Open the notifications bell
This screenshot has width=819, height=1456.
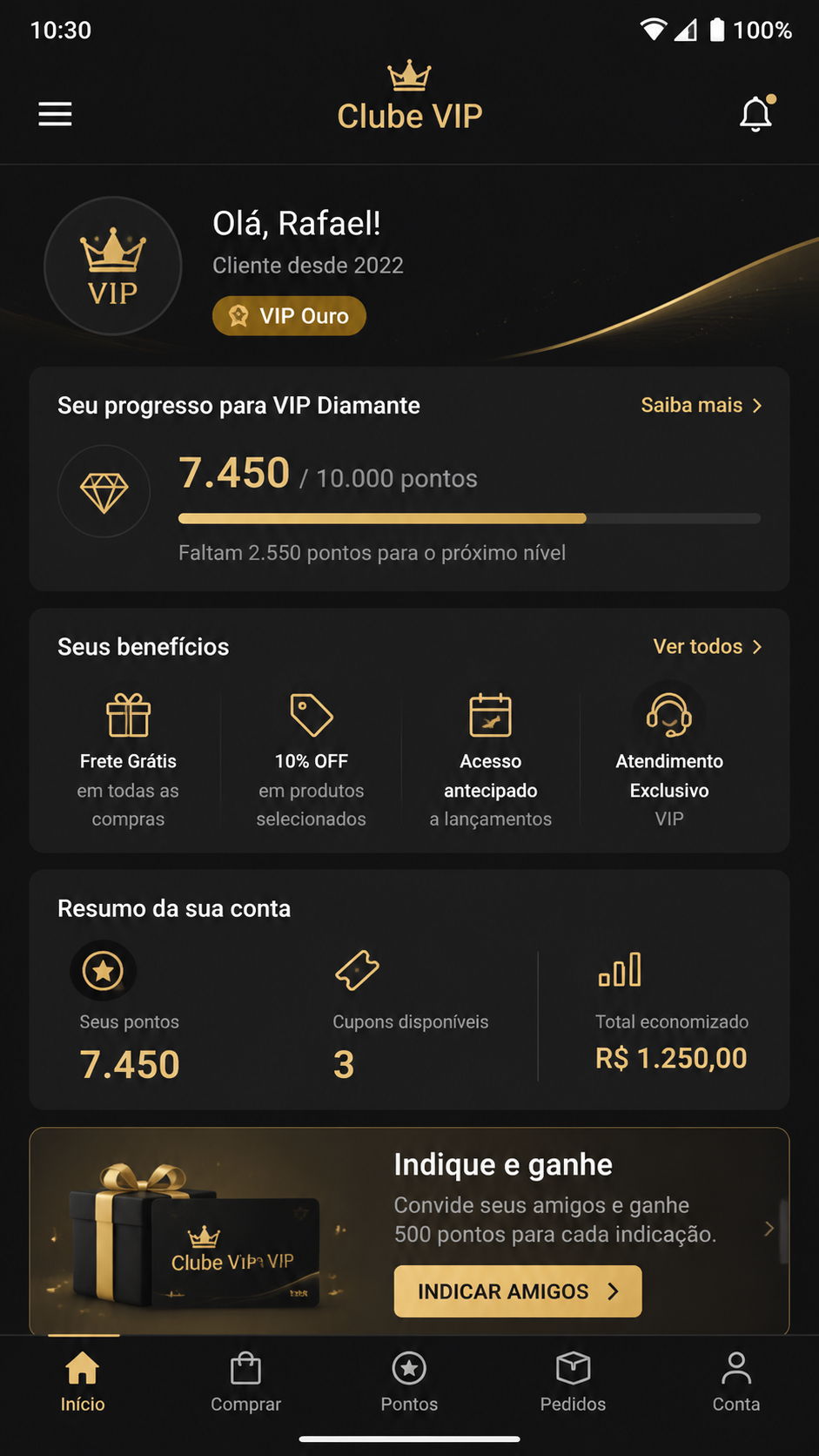pos(756,113)
